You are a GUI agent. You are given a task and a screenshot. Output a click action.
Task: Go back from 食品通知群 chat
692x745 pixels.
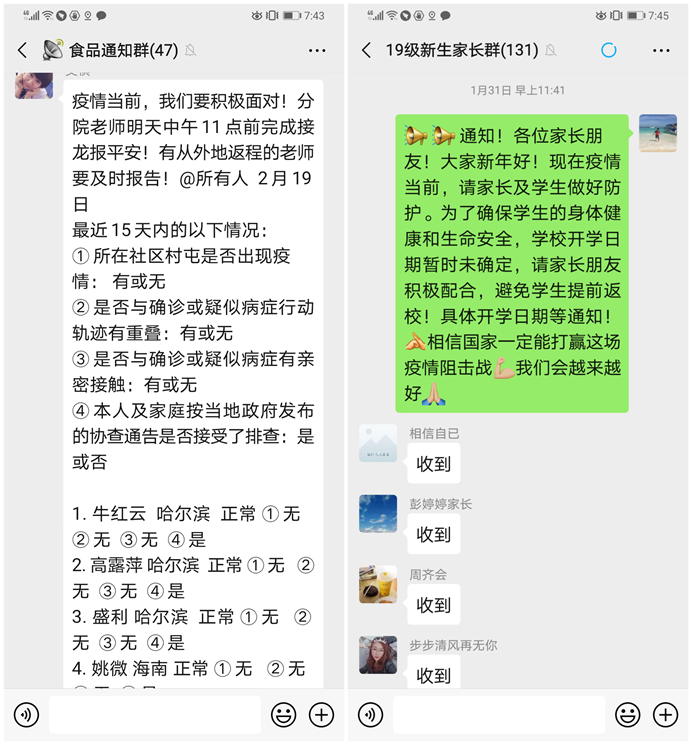[x=22, y=50]
